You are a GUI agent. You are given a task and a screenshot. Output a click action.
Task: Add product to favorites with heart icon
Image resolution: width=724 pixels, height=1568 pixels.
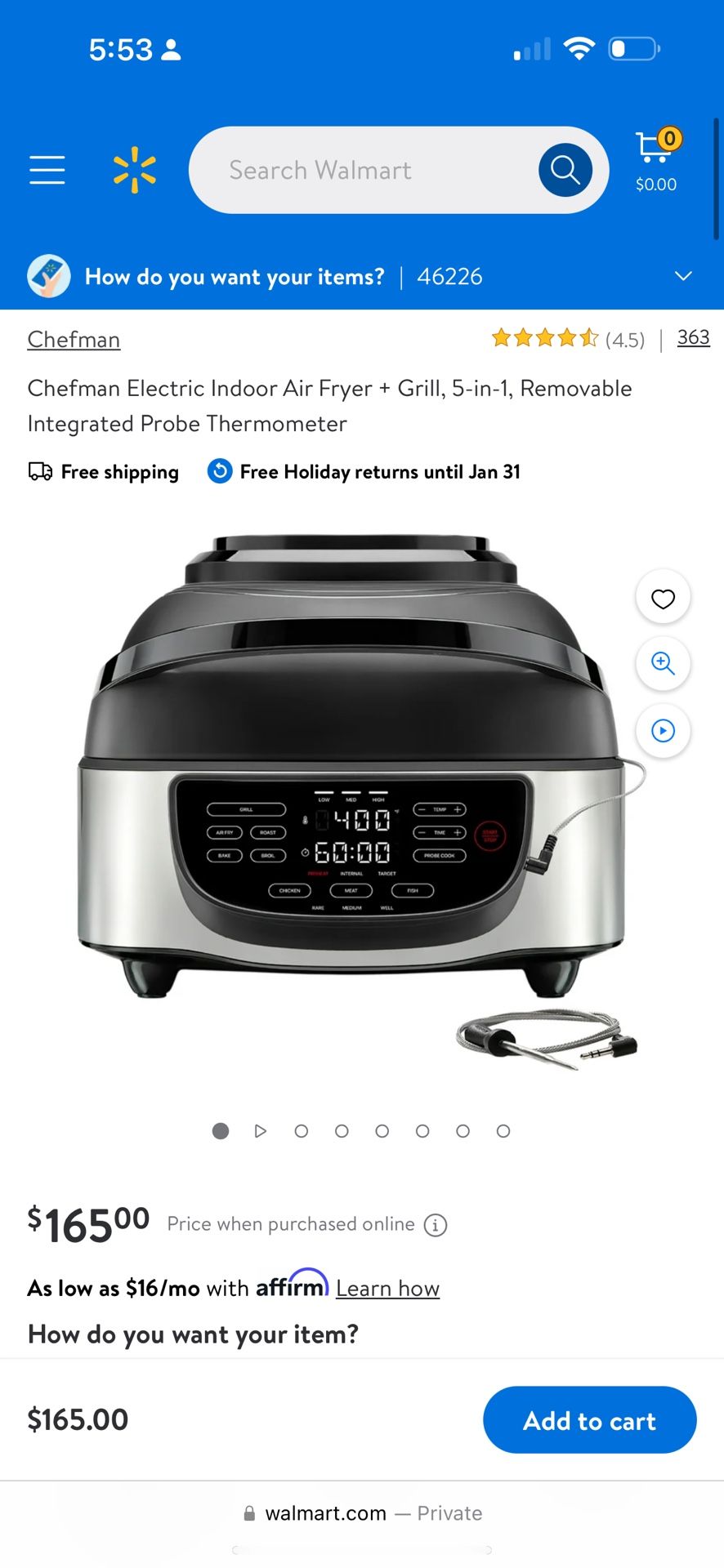pyautogui.click(x=663, y=599)
